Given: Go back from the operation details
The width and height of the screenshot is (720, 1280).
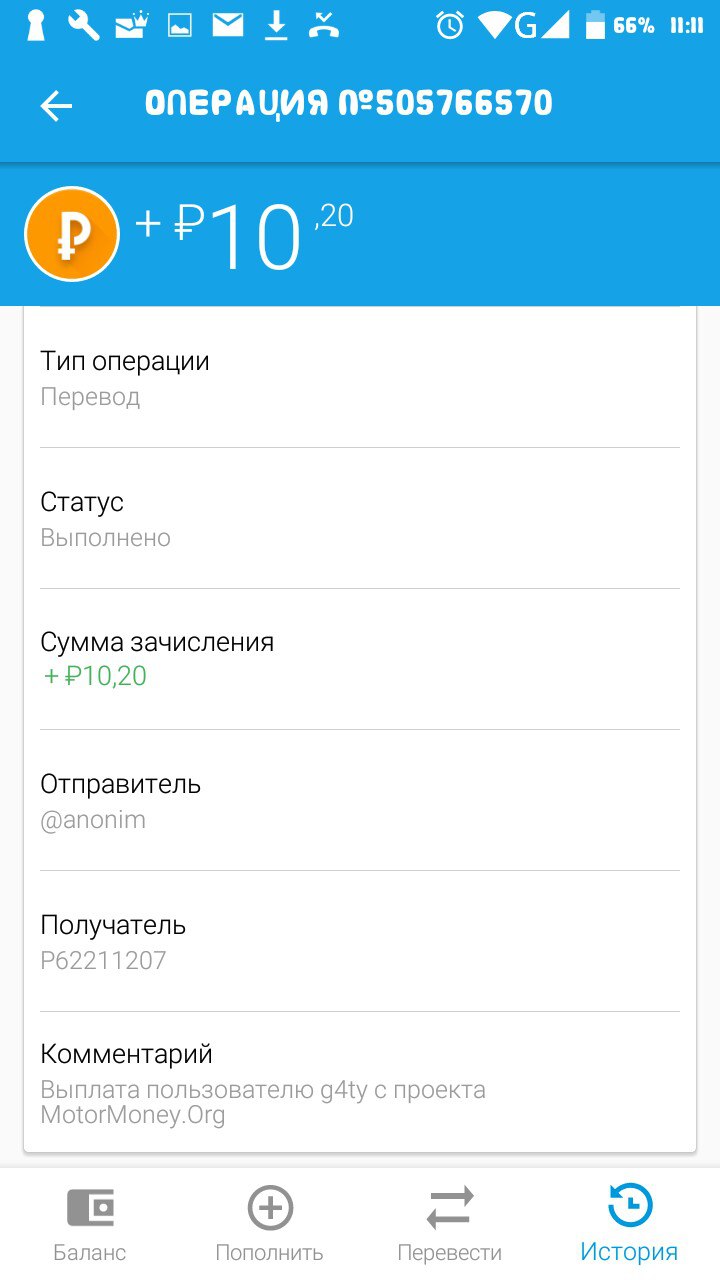Looking at the screenshot, I should [x=56, y=105].
